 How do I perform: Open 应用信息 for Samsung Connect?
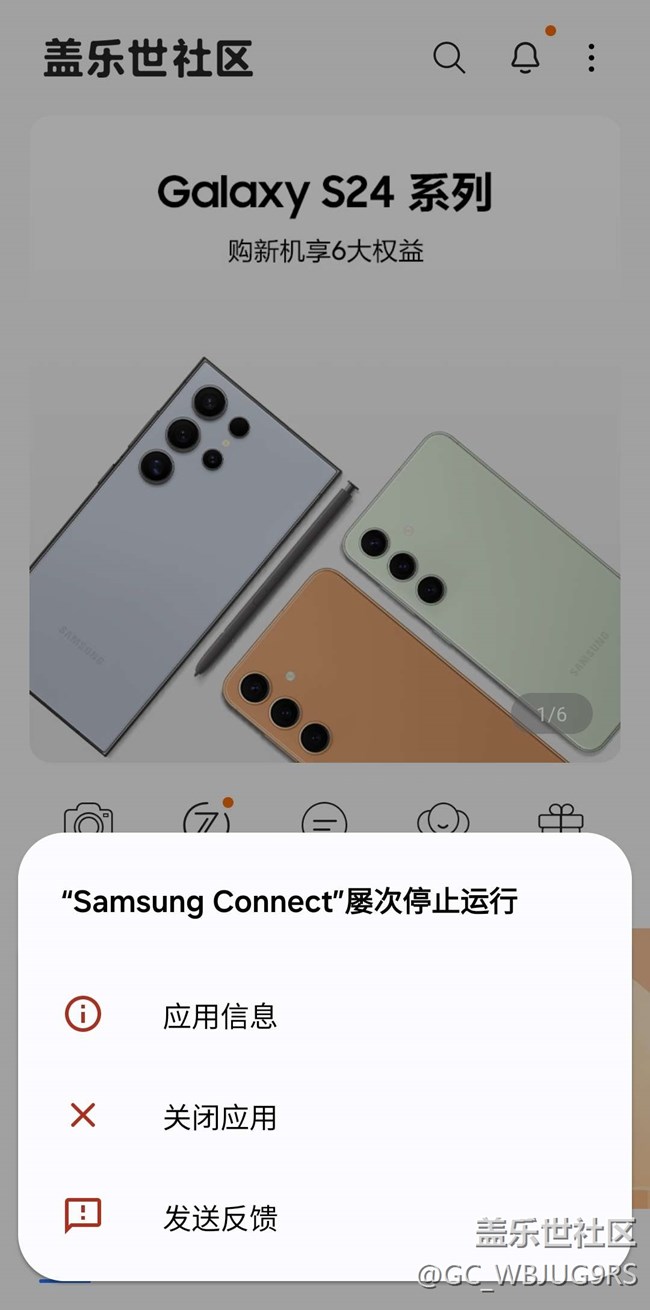[x=220, y=1016]
